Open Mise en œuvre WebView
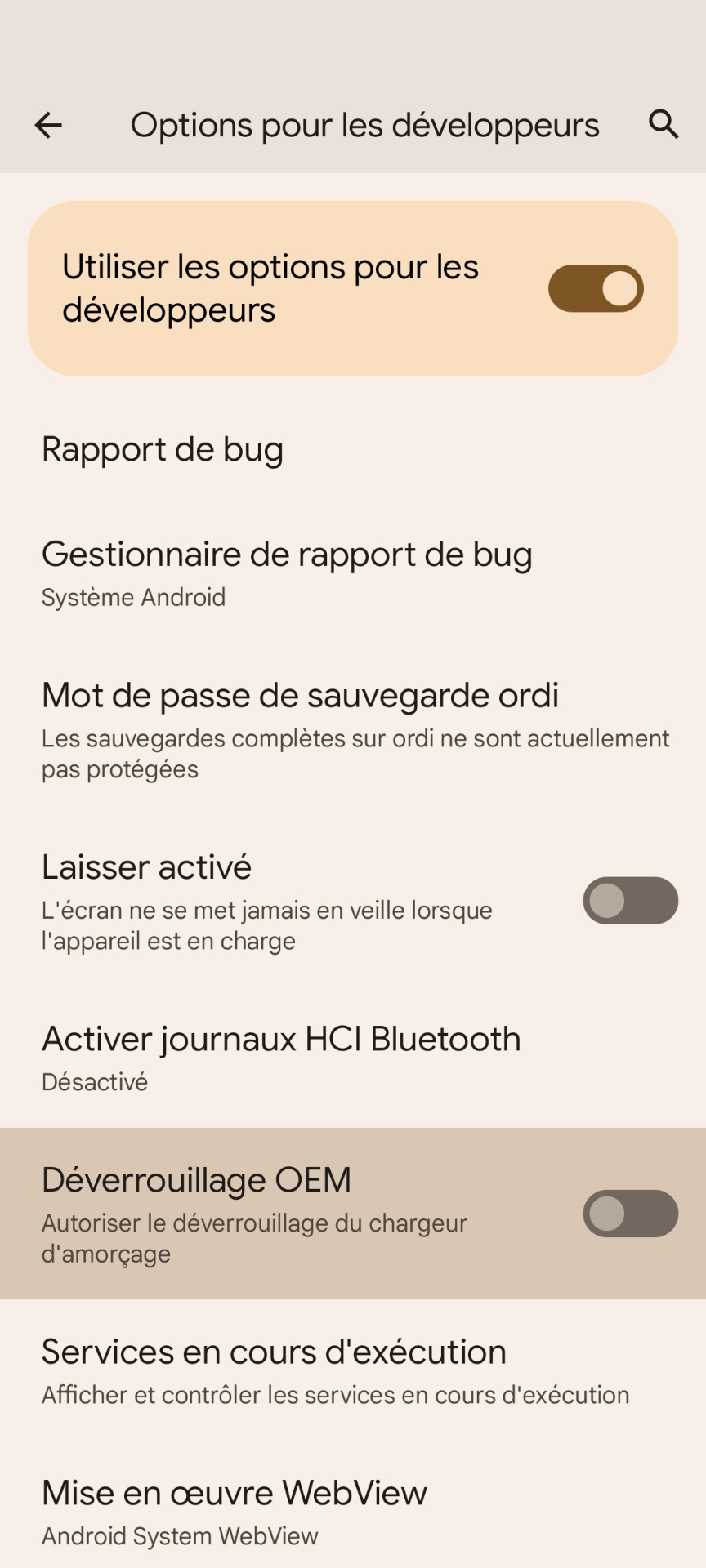This screenshot has width=706, height=1568. [353, 1511]
